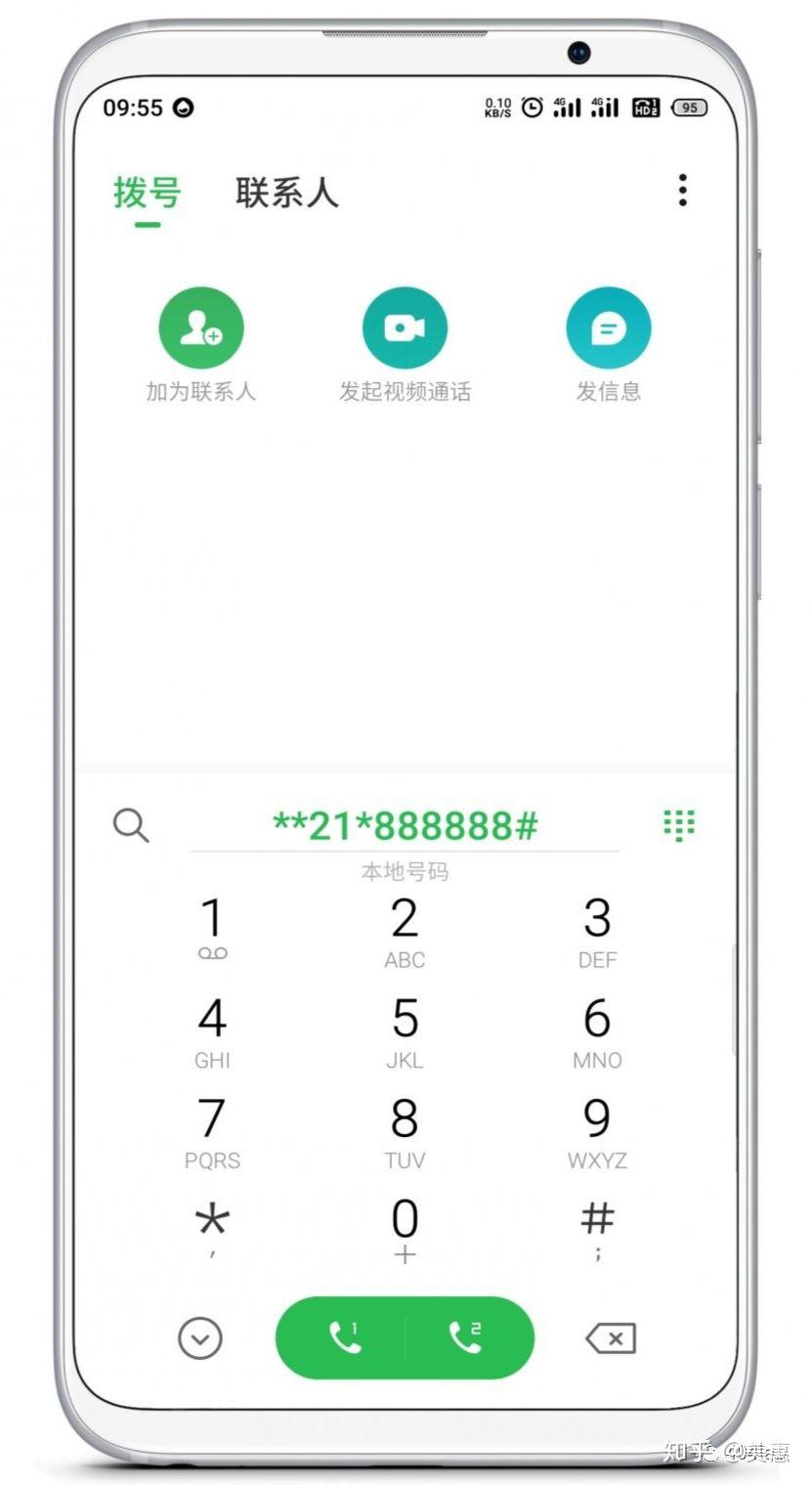Enter the star key
This screenshot has height=1485, width=812.
[x=212, y=1230]
